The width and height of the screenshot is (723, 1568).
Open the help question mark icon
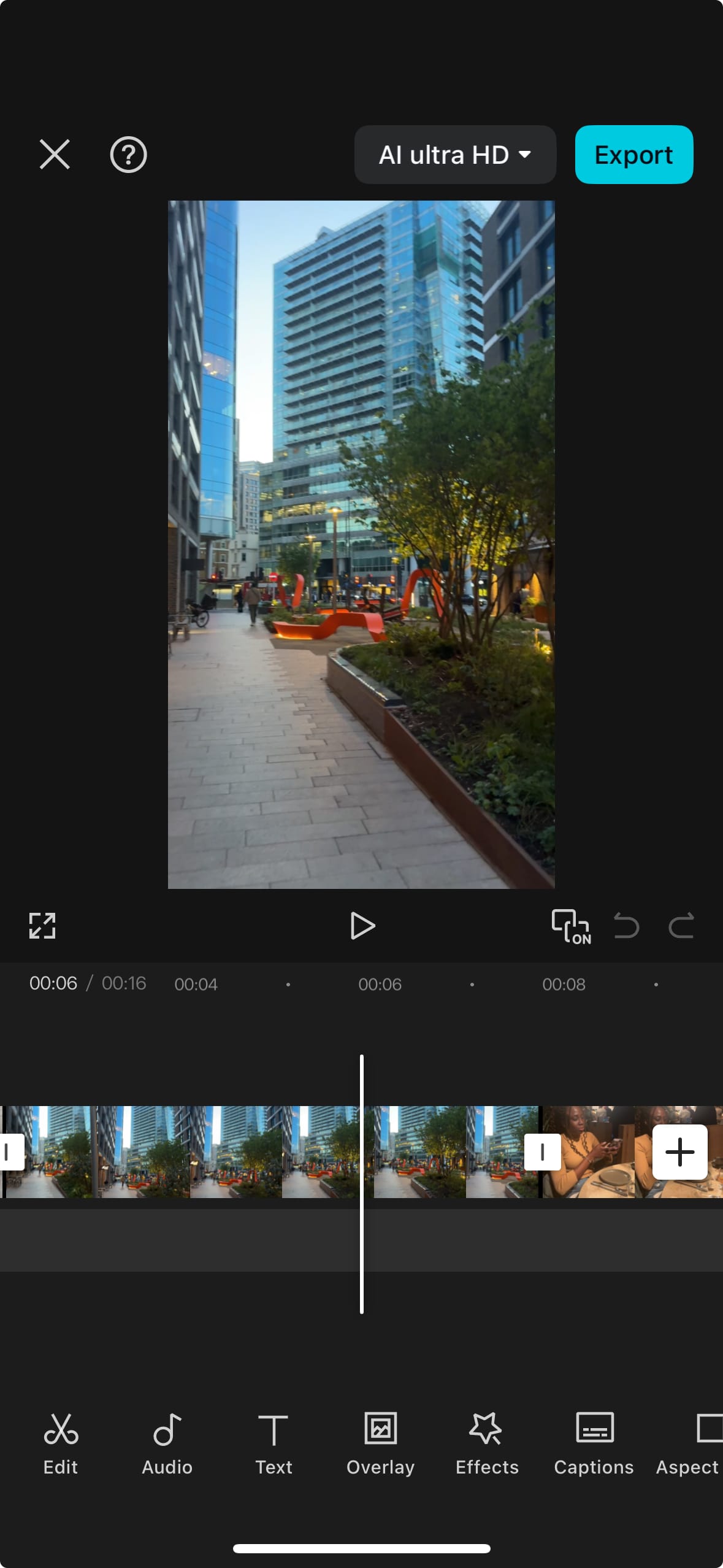click(128, 155)
